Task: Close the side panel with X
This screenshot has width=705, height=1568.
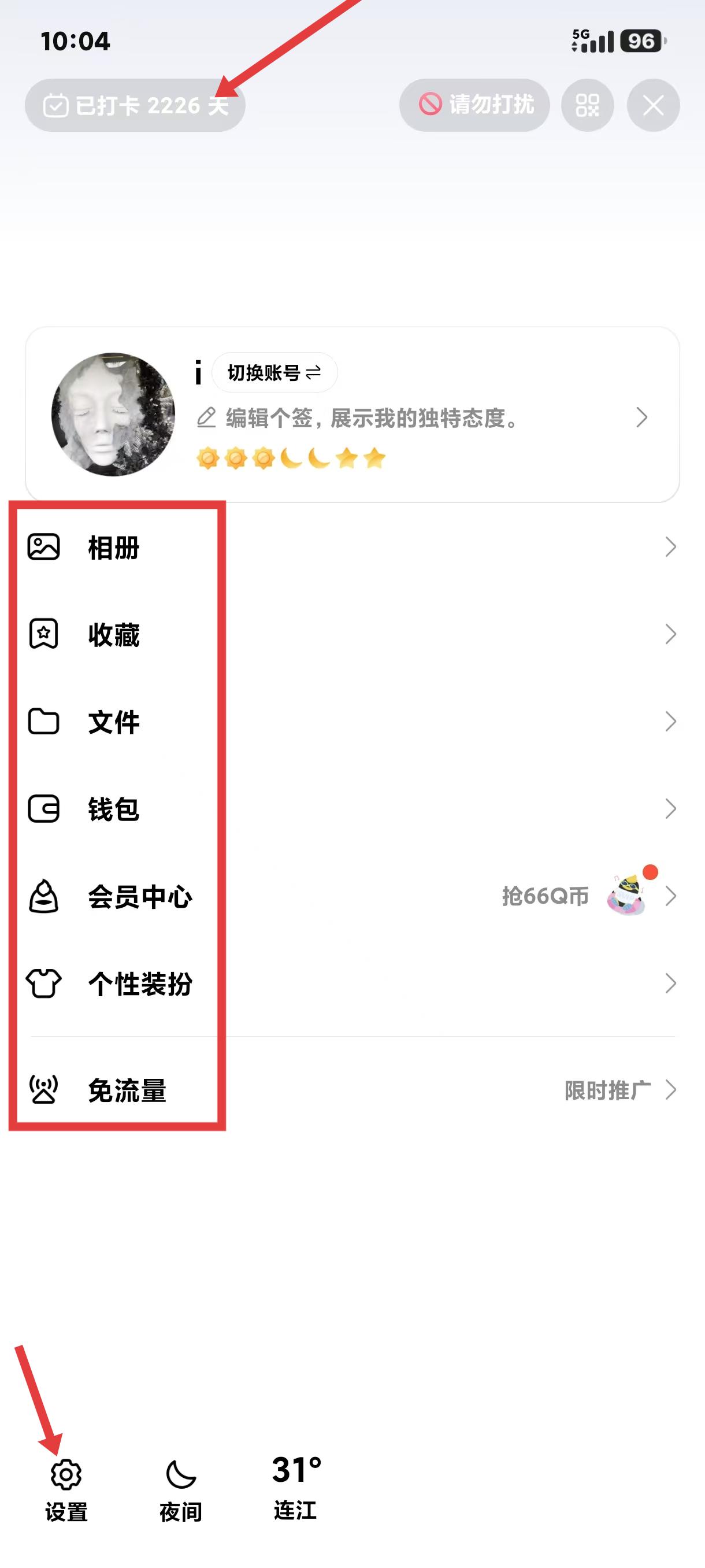Action: 654,105
